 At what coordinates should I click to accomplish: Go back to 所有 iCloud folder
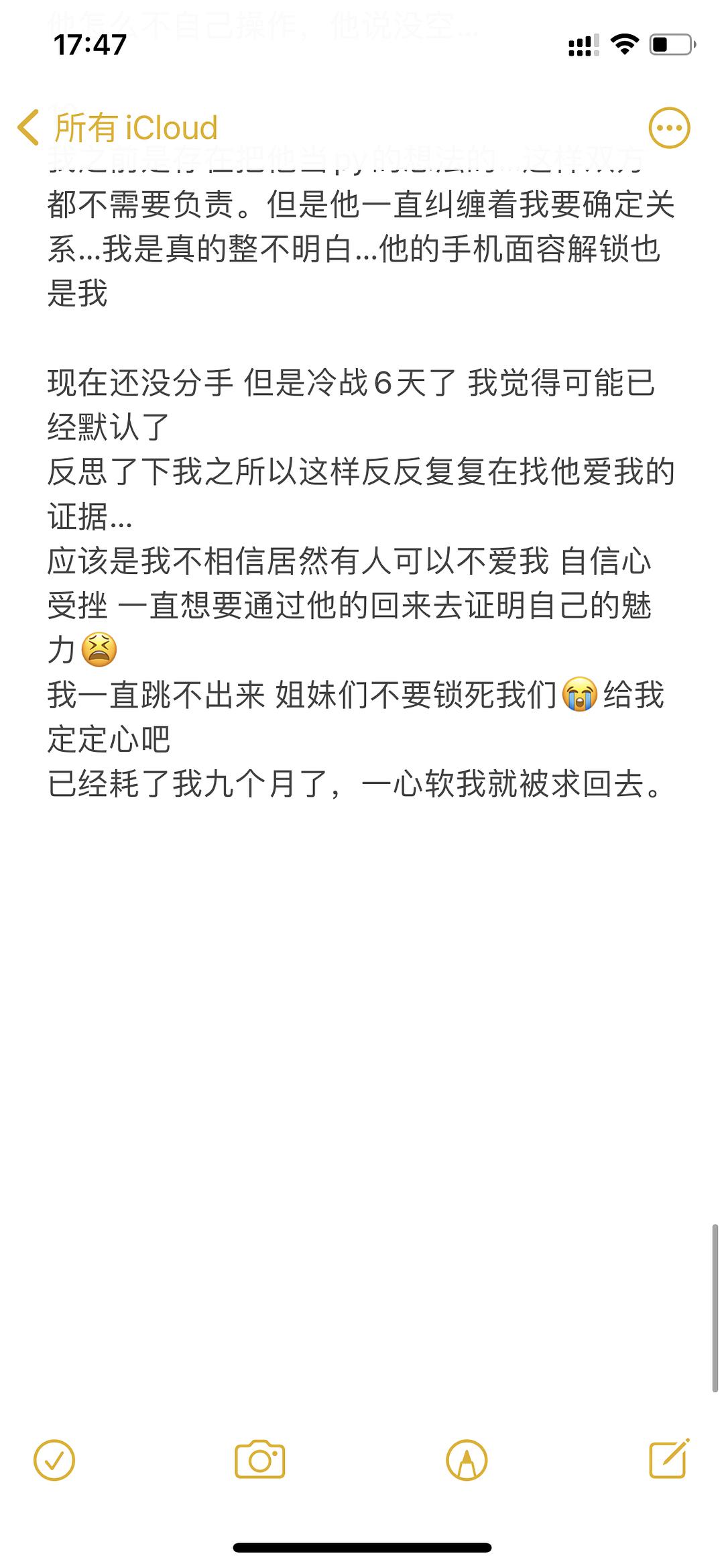117,127
